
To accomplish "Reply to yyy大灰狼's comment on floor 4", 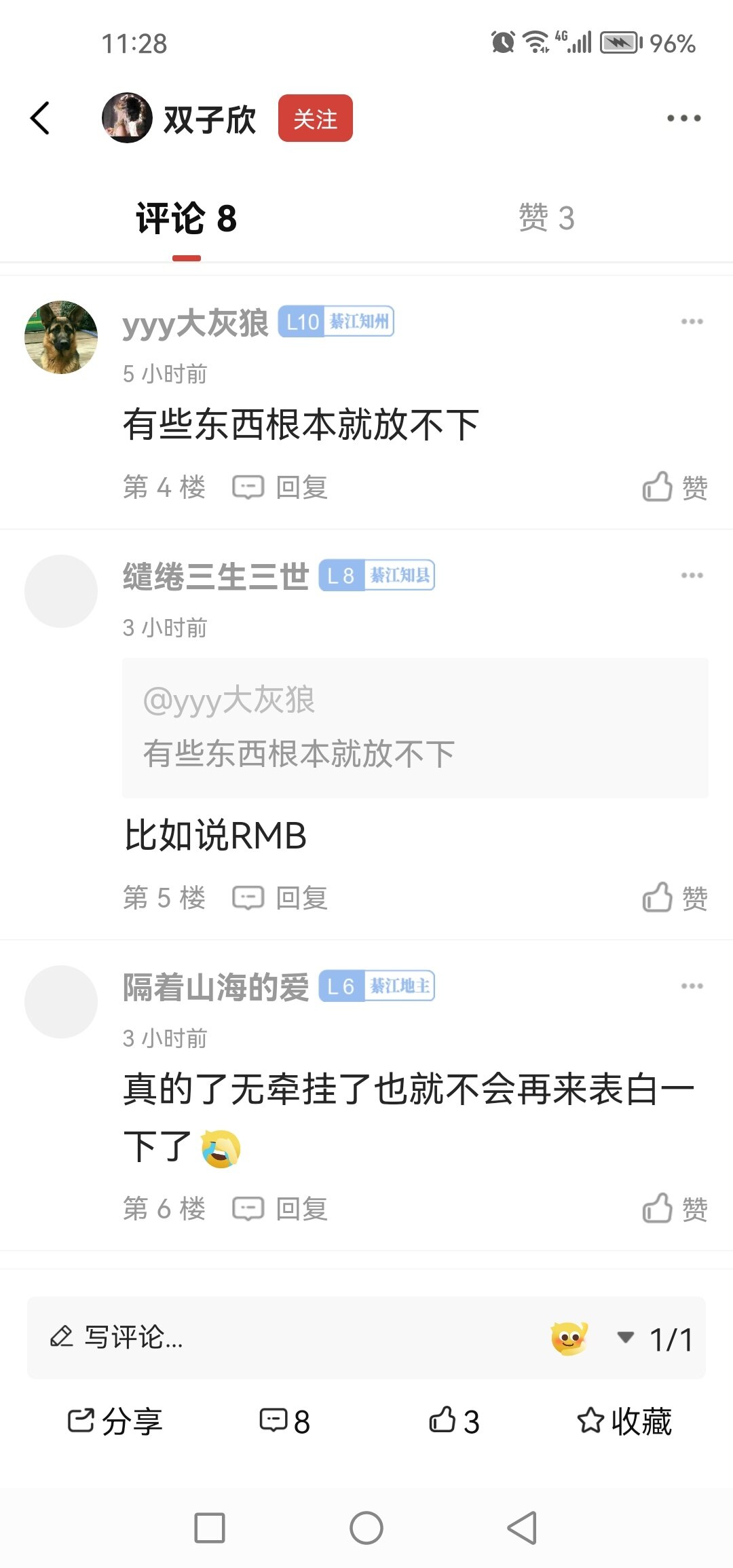I will (280, 487).
